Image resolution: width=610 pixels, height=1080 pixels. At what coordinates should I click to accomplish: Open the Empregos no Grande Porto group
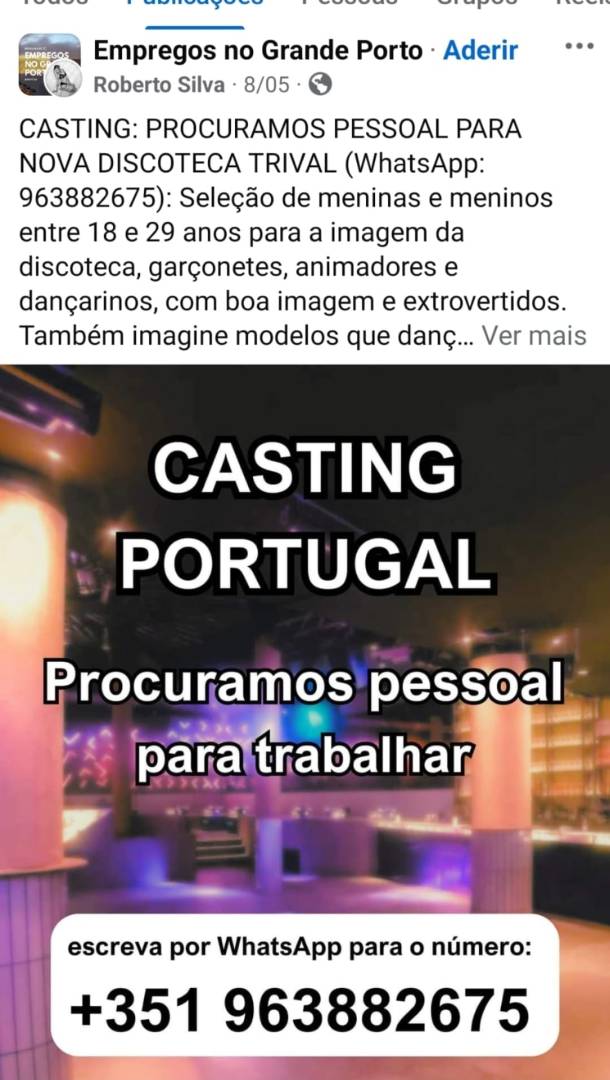[x=257, y=50]
